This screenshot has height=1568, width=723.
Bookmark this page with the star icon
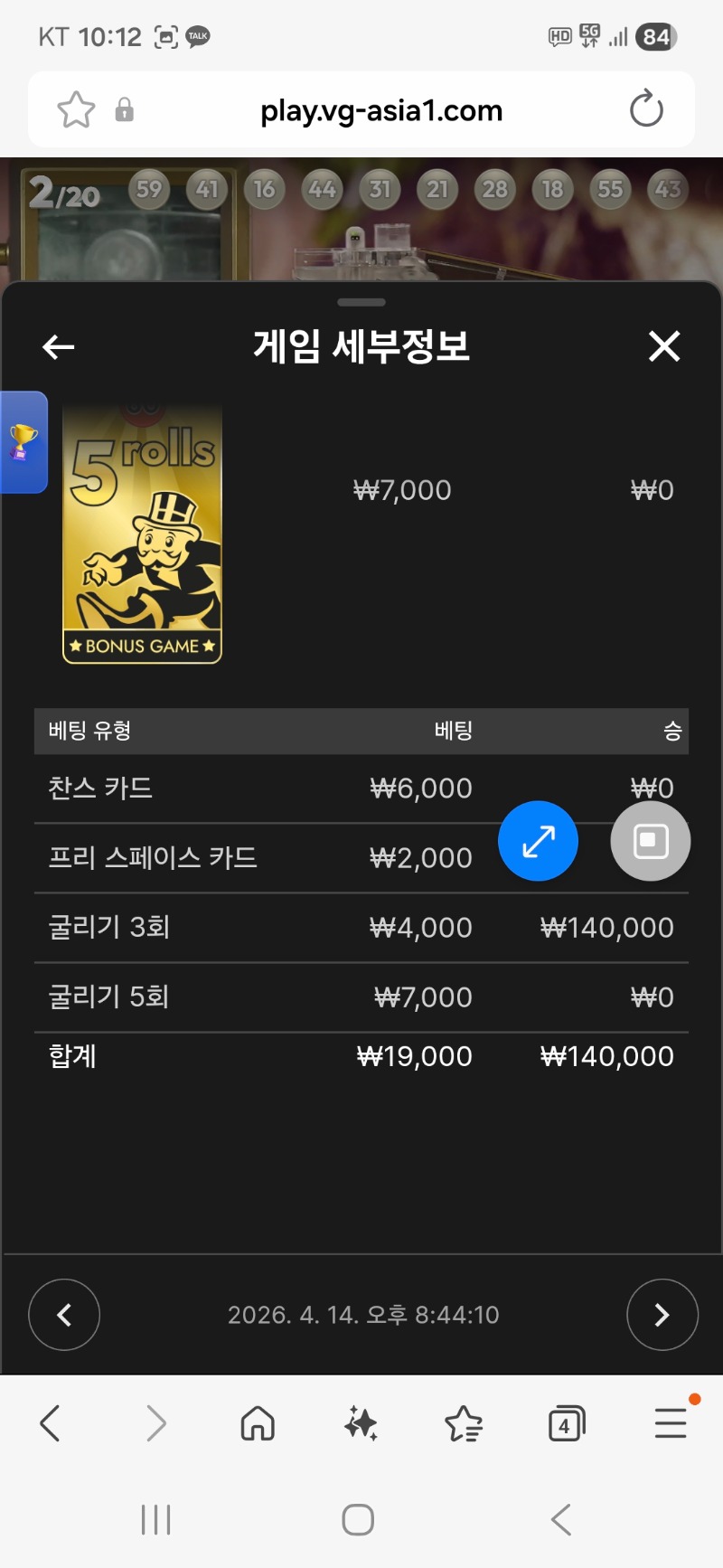coord(76,110)
